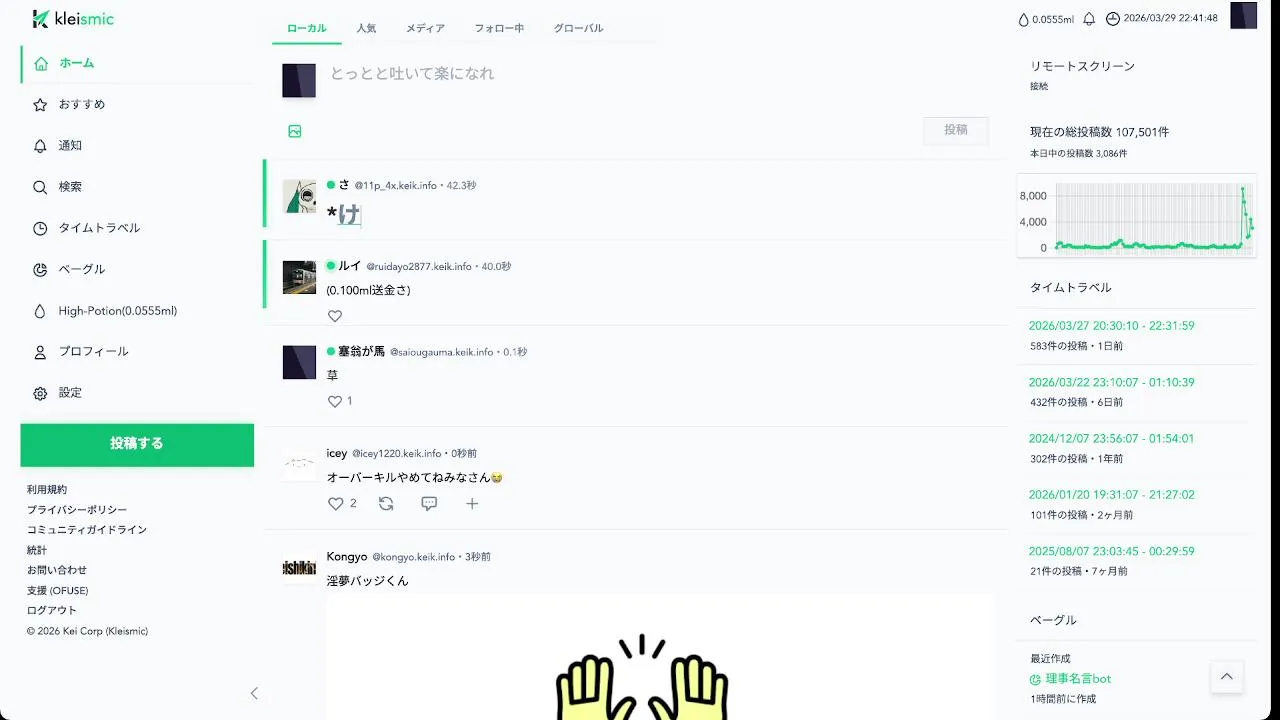1280x720 pixels.
Task: Switch to the メディア tab
Action: coord(425,28)
